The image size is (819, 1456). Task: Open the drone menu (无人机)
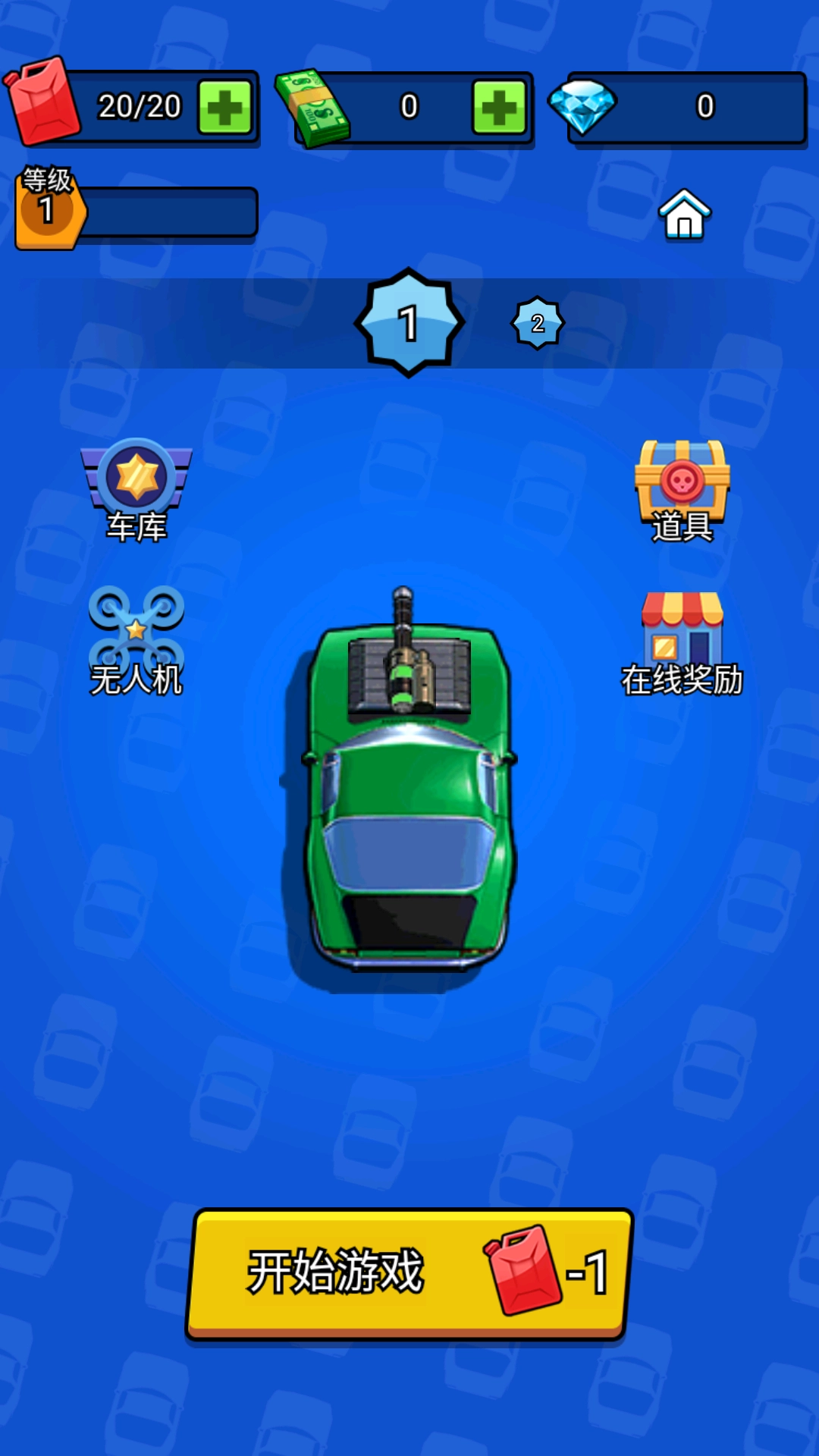[x=136, y=639]
